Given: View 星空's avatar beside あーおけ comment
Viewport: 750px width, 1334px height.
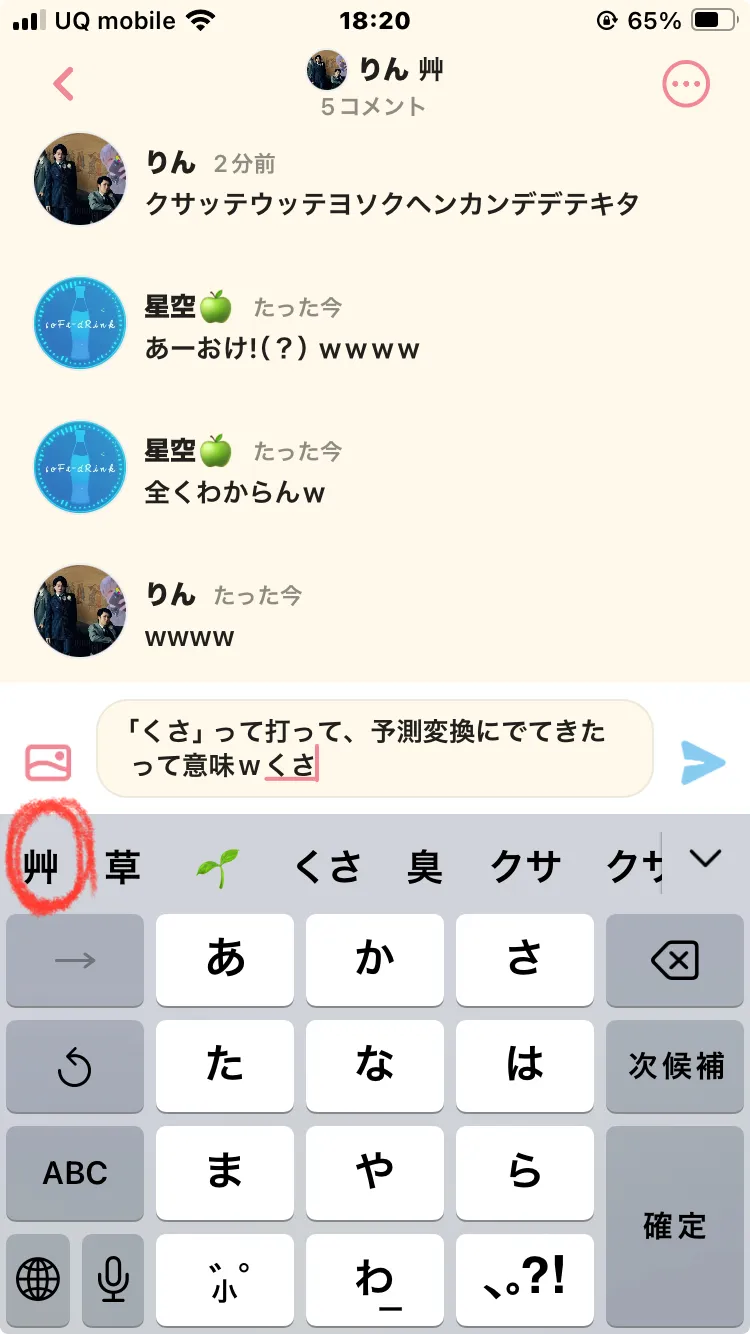Looking at the screenshot, I should coord(80,323).
